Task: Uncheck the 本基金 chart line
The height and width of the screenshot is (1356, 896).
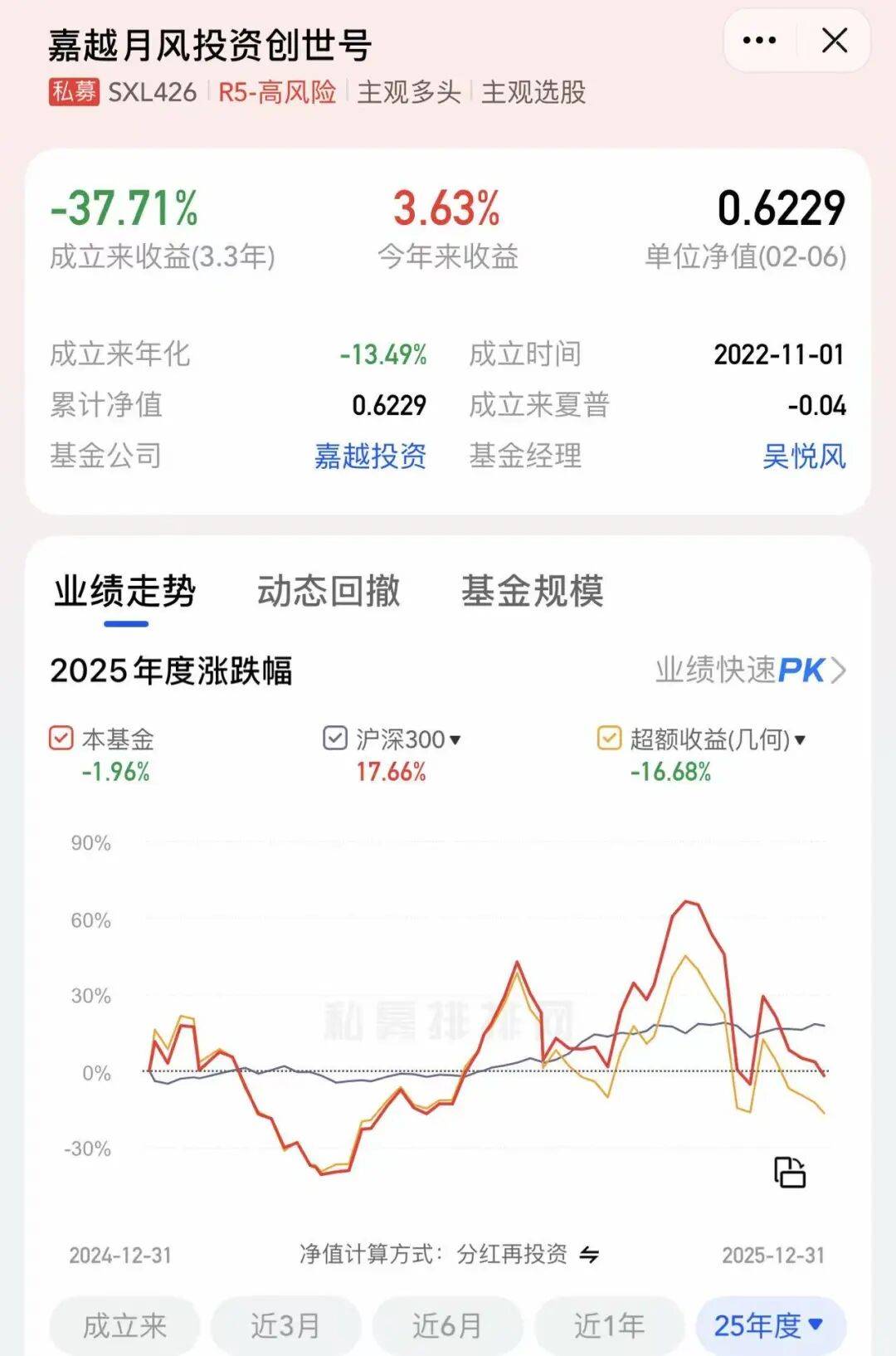Action: coord(61,738)
